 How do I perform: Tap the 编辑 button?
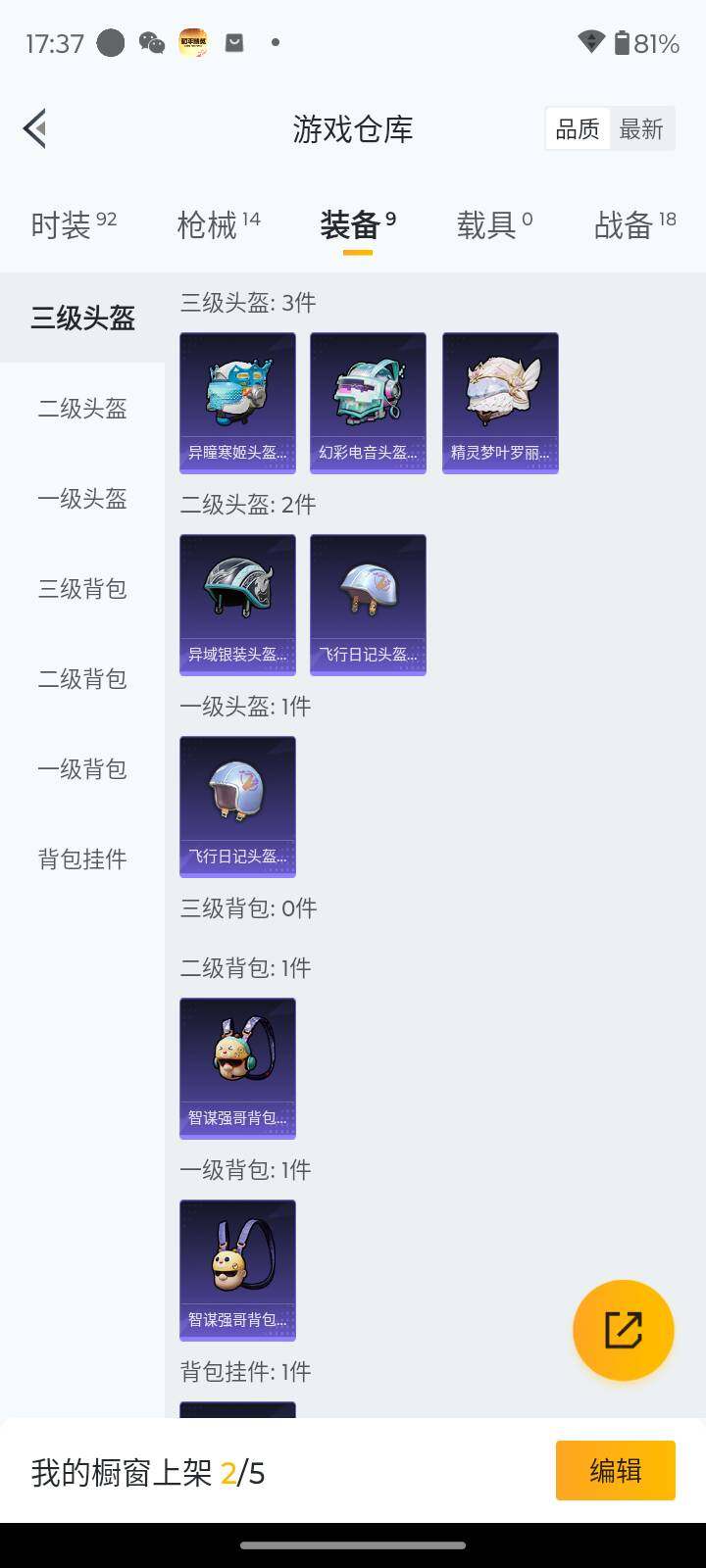point(615,1470)
